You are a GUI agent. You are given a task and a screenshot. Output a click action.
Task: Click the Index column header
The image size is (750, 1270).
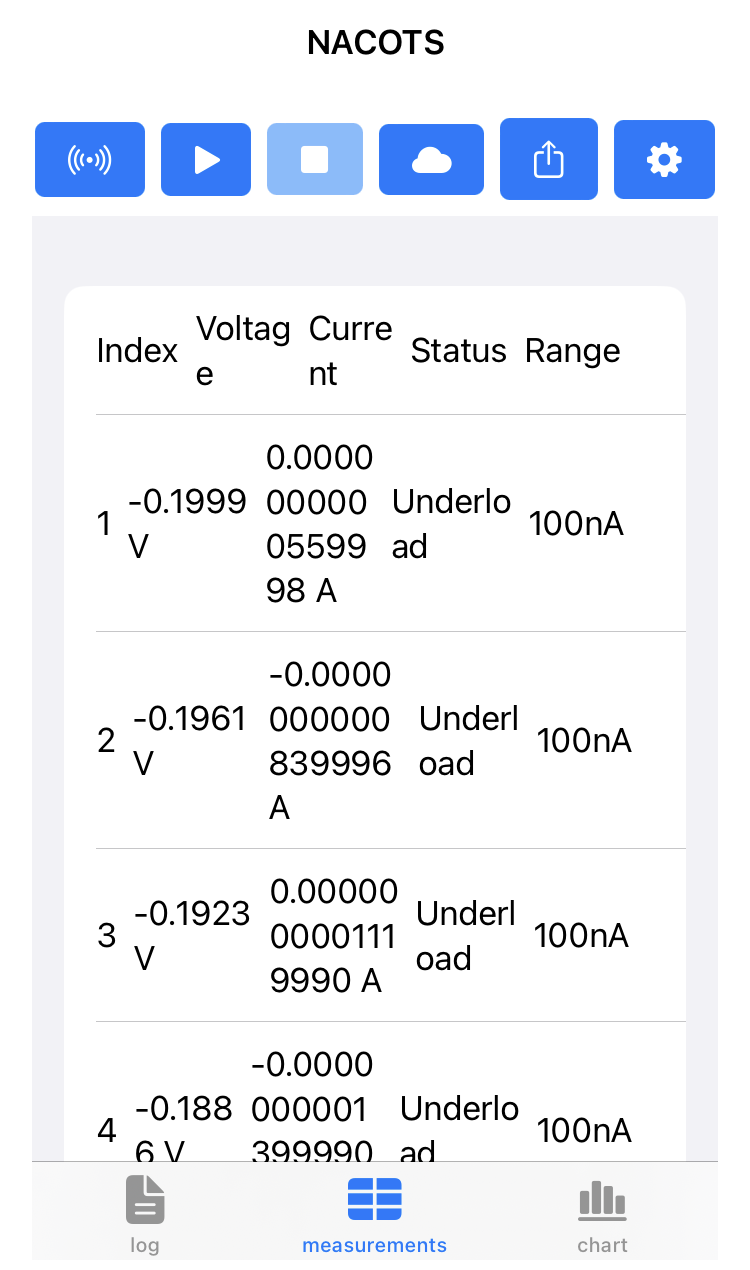tap(137, 350)
